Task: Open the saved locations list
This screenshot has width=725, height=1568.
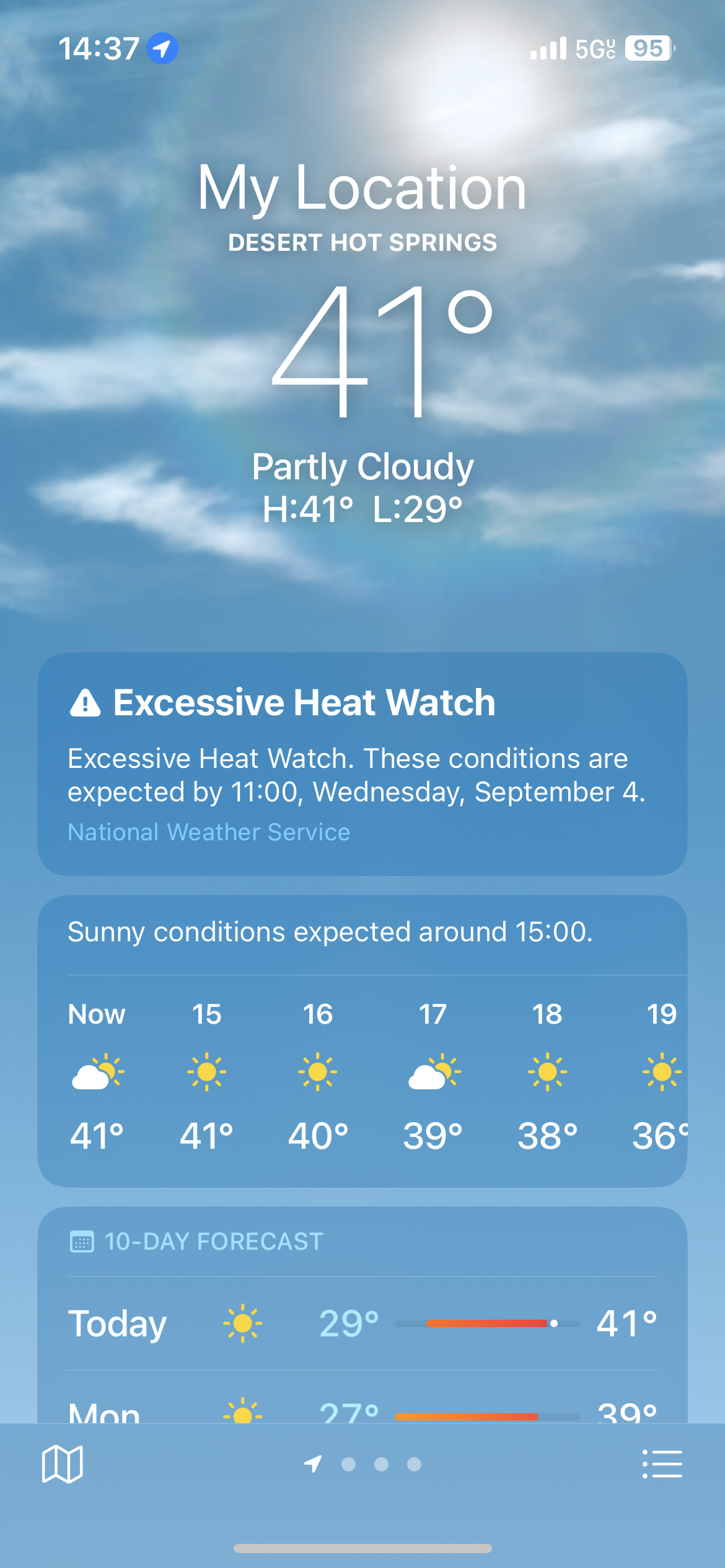Action: (662, 1464)
